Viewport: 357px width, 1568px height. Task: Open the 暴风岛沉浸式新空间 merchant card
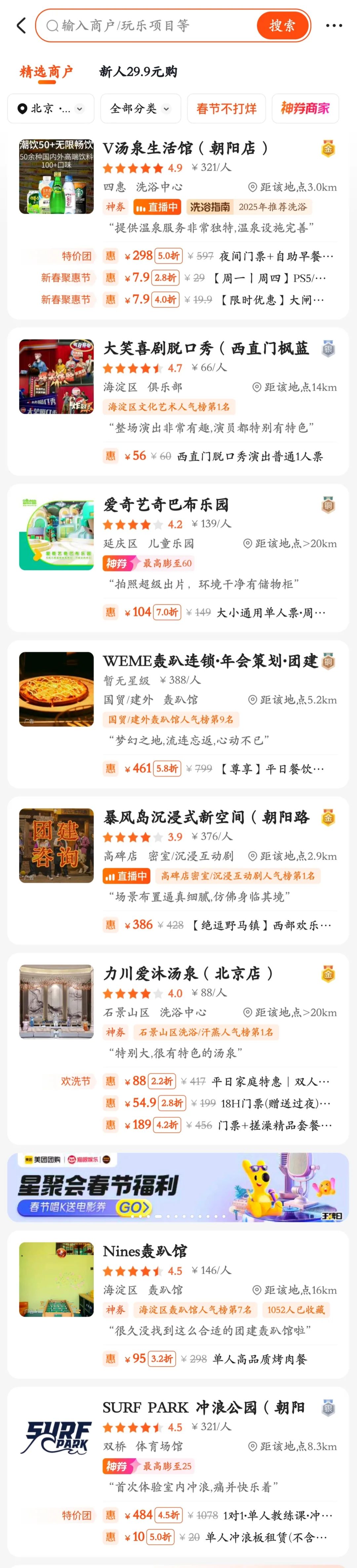(x=206, y=817)
